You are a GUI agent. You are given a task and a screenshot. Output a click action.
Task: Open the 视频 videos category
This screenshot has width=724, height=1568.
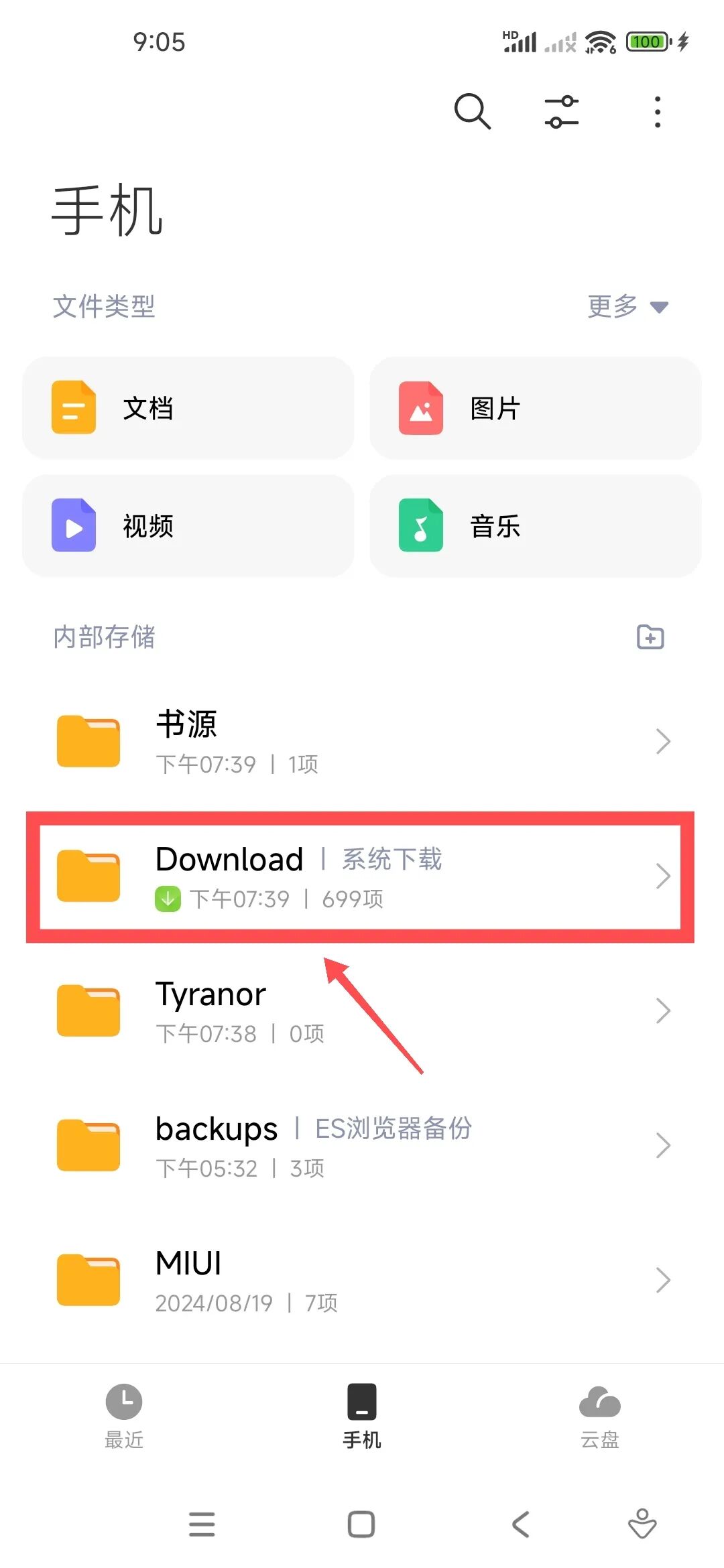pyautogui.click(x=188, y=526)
